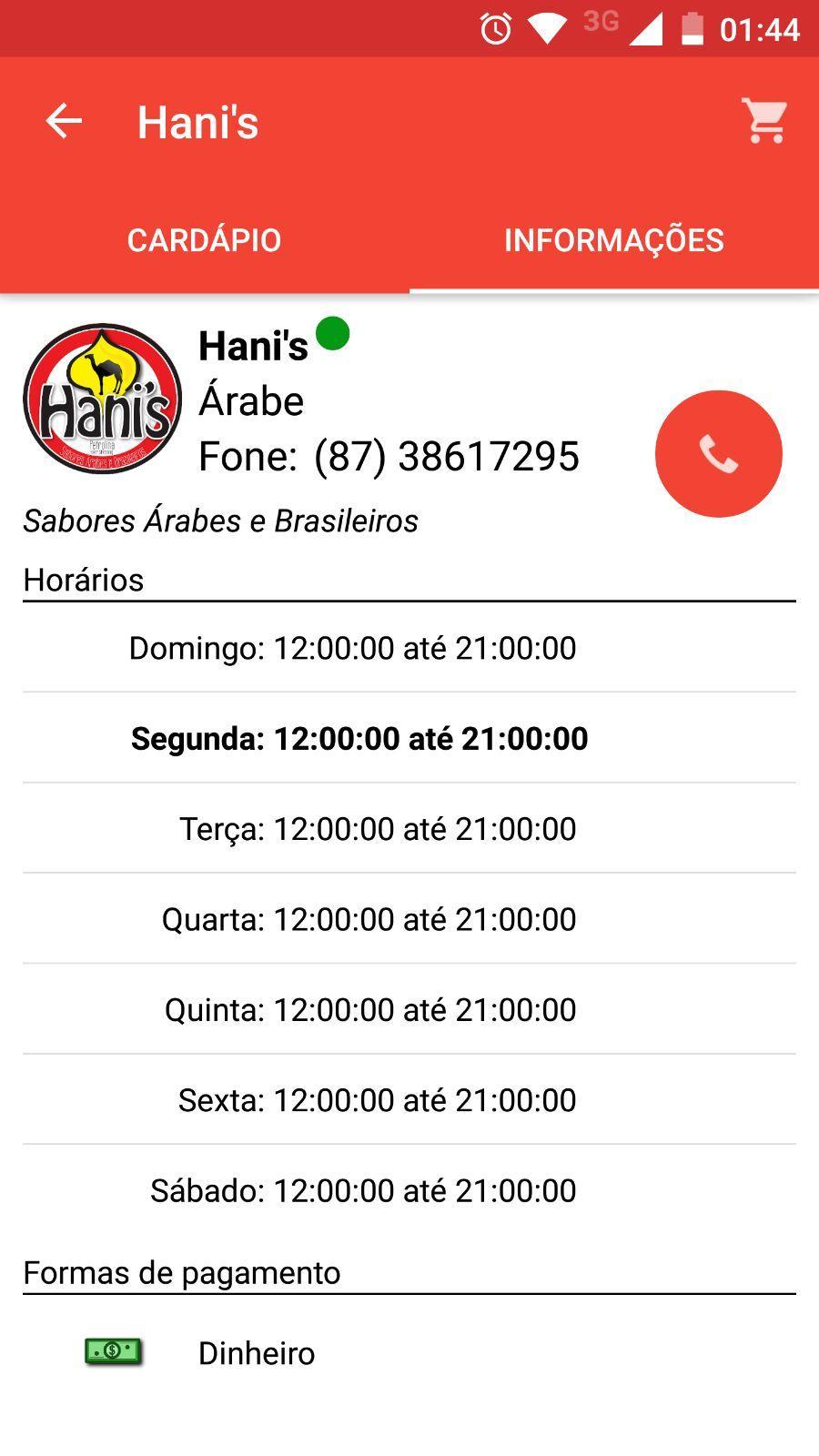Expand the Horários section
This screenshot has width=819, height=1456.
[84, 580]
